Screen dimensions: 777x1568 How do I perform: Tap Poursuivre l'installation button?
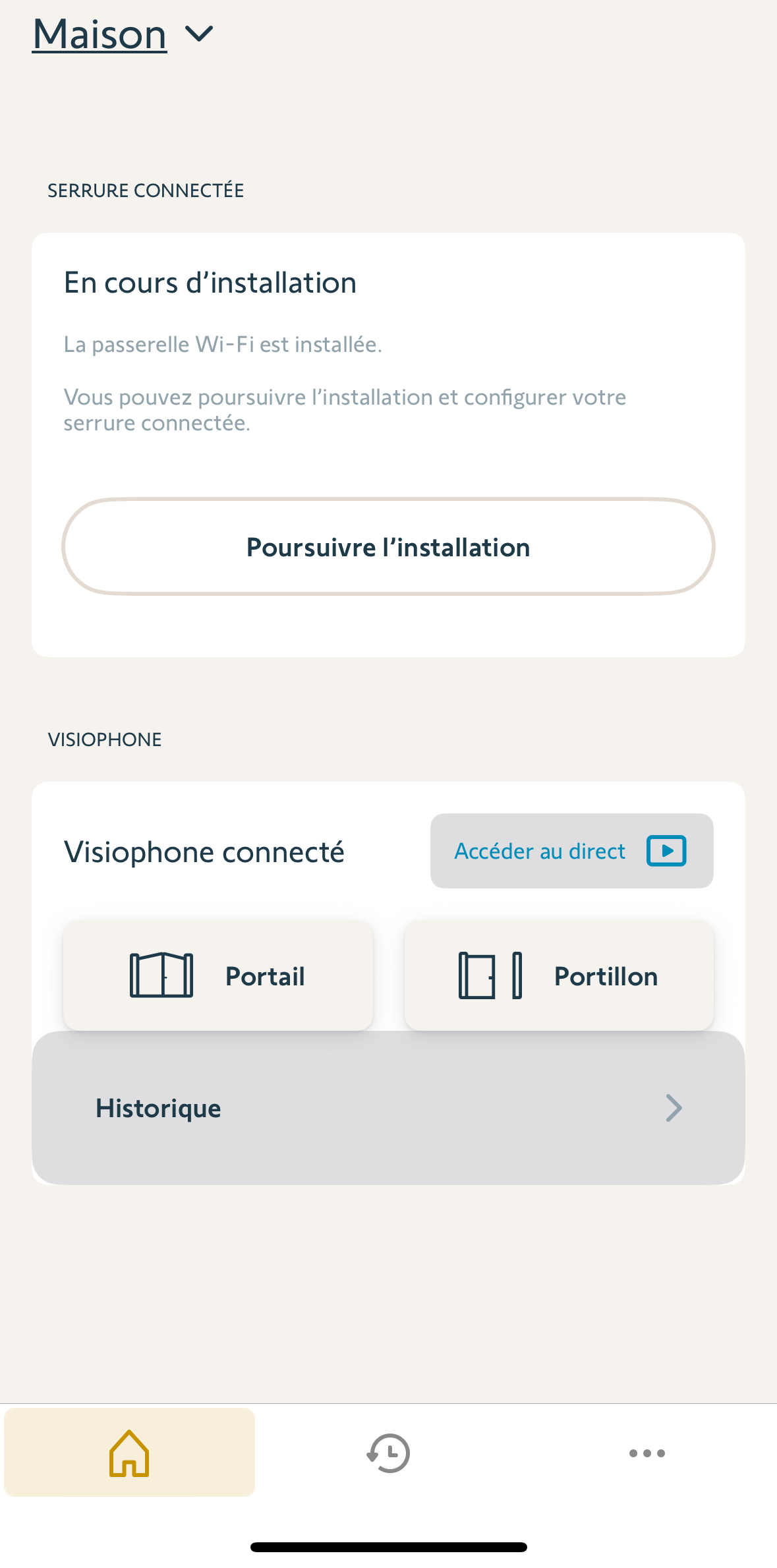[388, 547]
